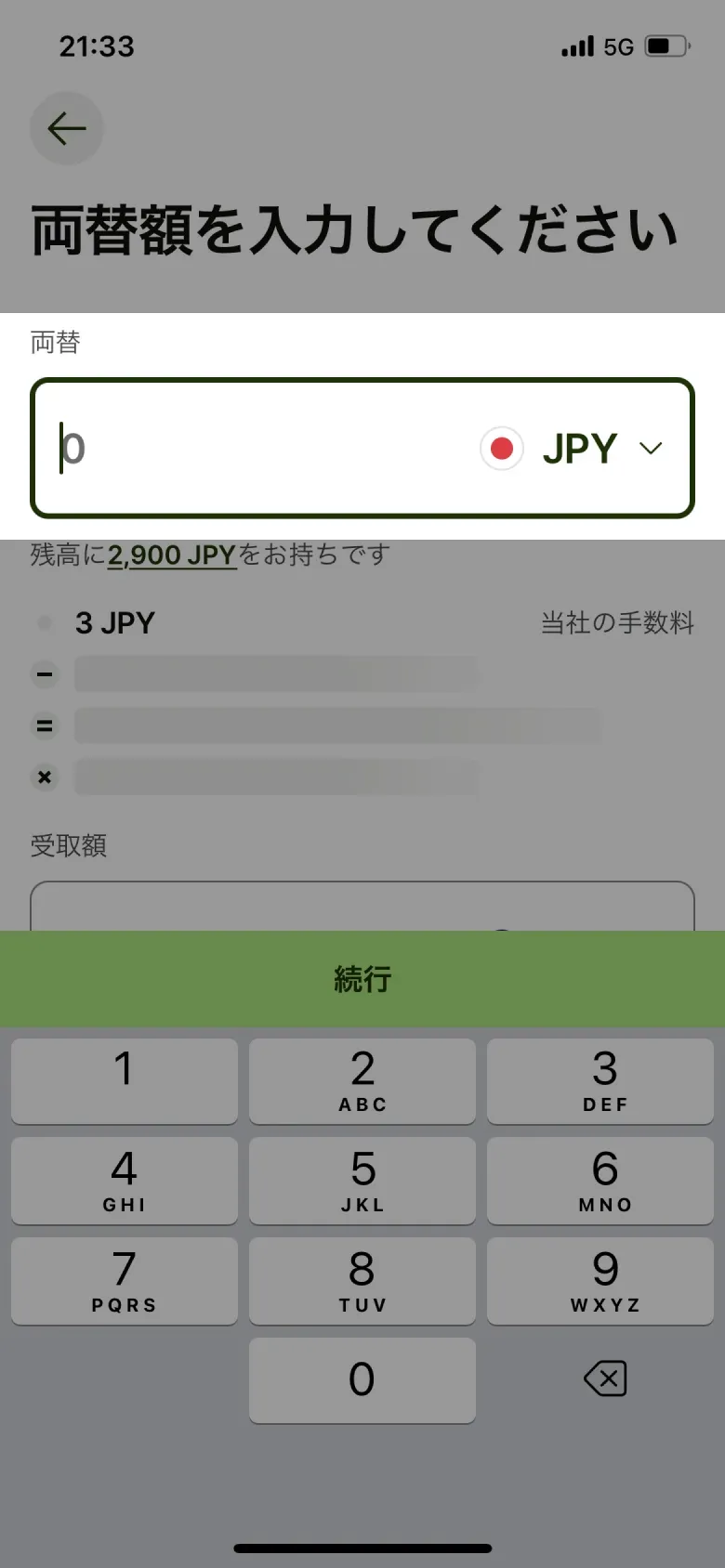The width and height of the screenshot is (725, 1568).
Task: Enter digit 5 on the keypad
Action: pyautogui.click(x=362, y=1180)
